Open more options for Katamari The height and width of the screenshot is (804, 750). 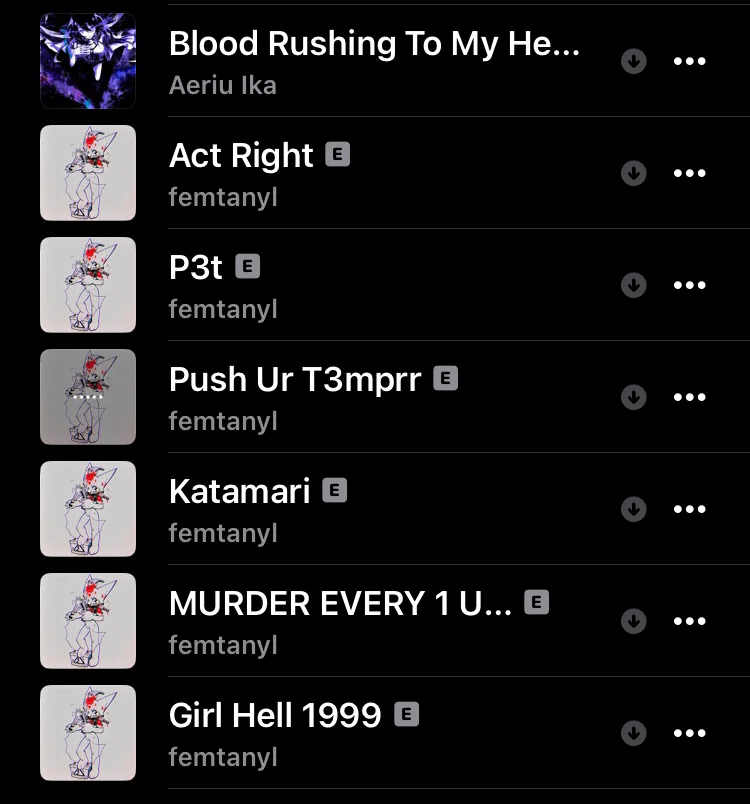click(x=690, y=510)
